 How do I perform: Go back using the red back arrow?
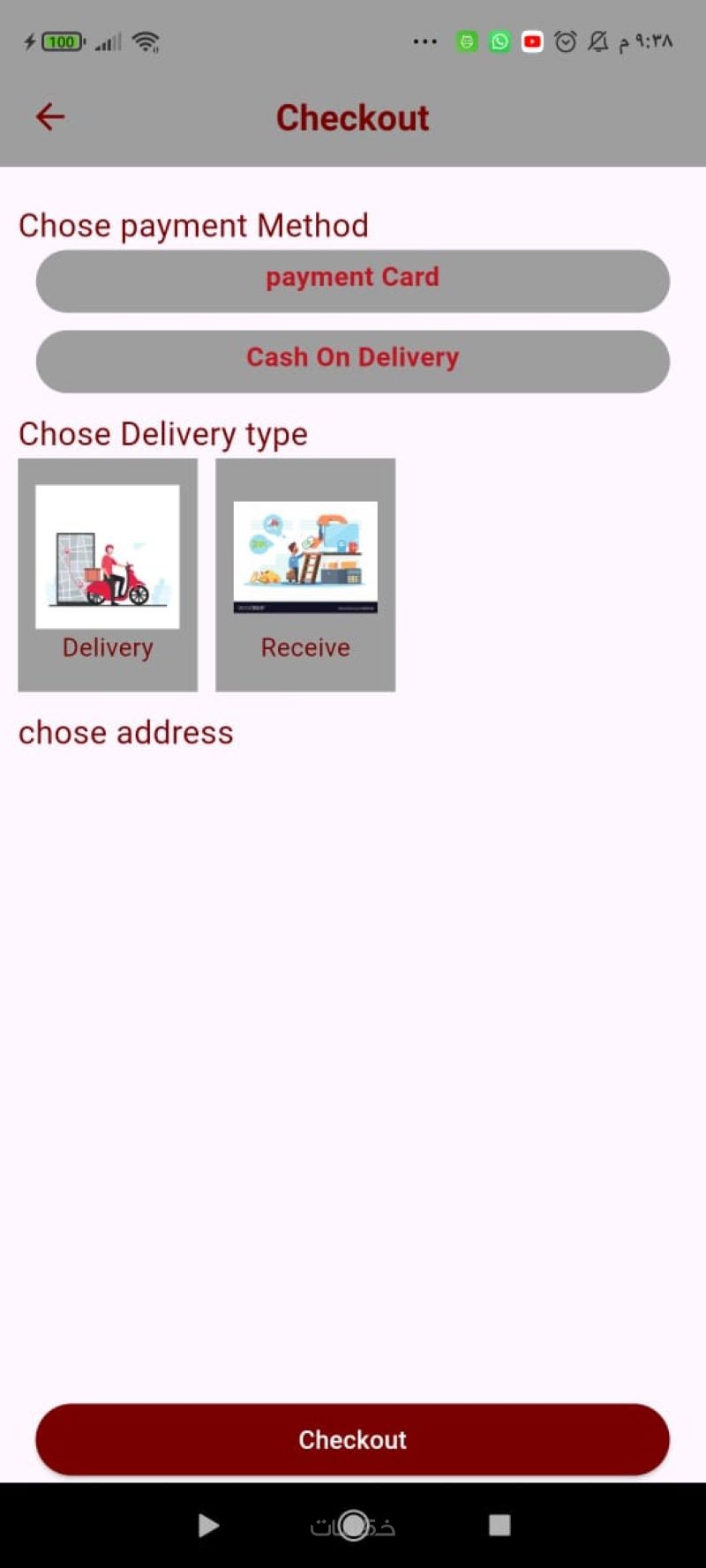click(x=50, y=116)
